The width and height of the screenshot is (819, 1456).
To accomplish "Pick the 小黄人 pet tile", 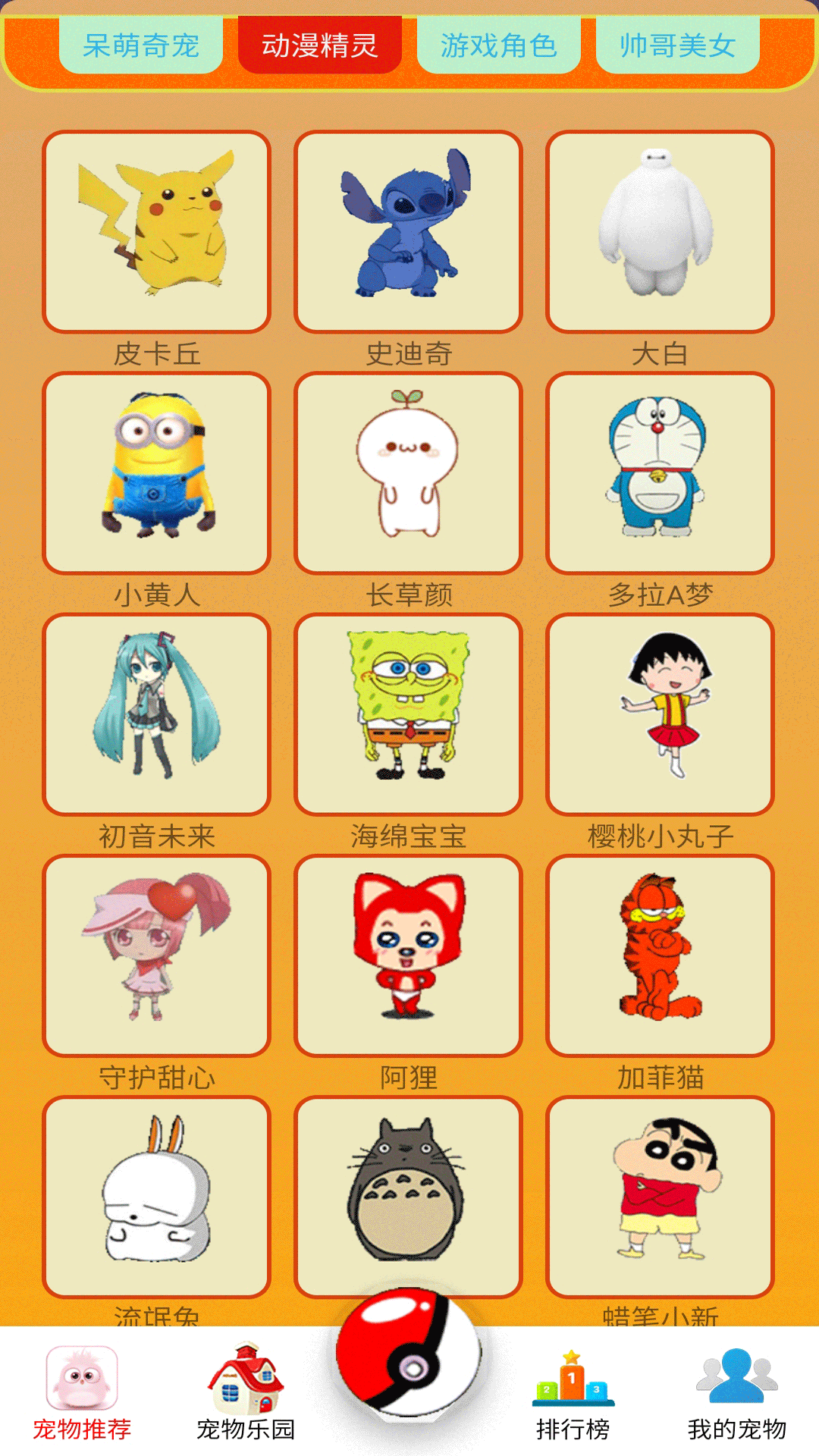I will 156,472.
